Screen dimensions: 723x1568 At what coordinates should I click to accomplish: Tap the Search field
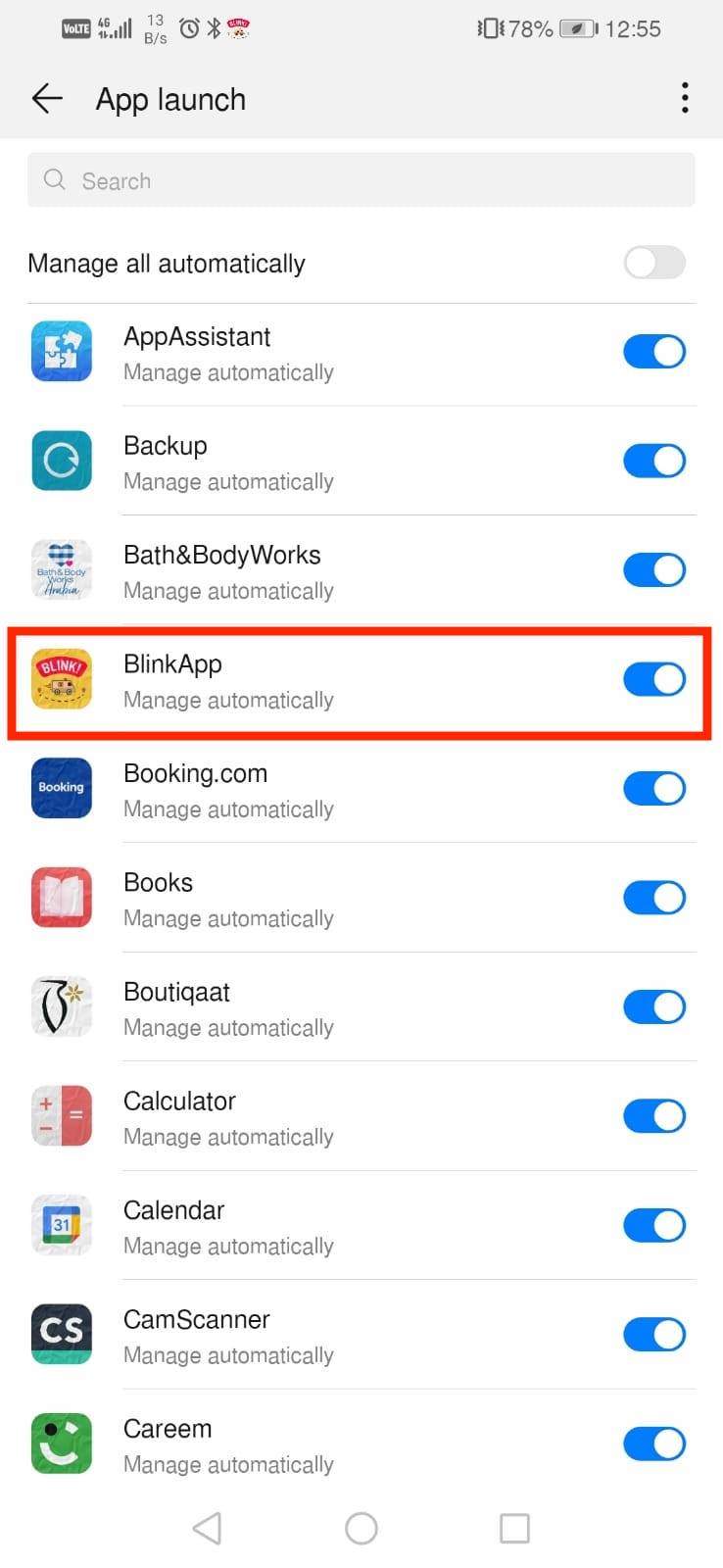pyautogui.click(x=361, y=180)
